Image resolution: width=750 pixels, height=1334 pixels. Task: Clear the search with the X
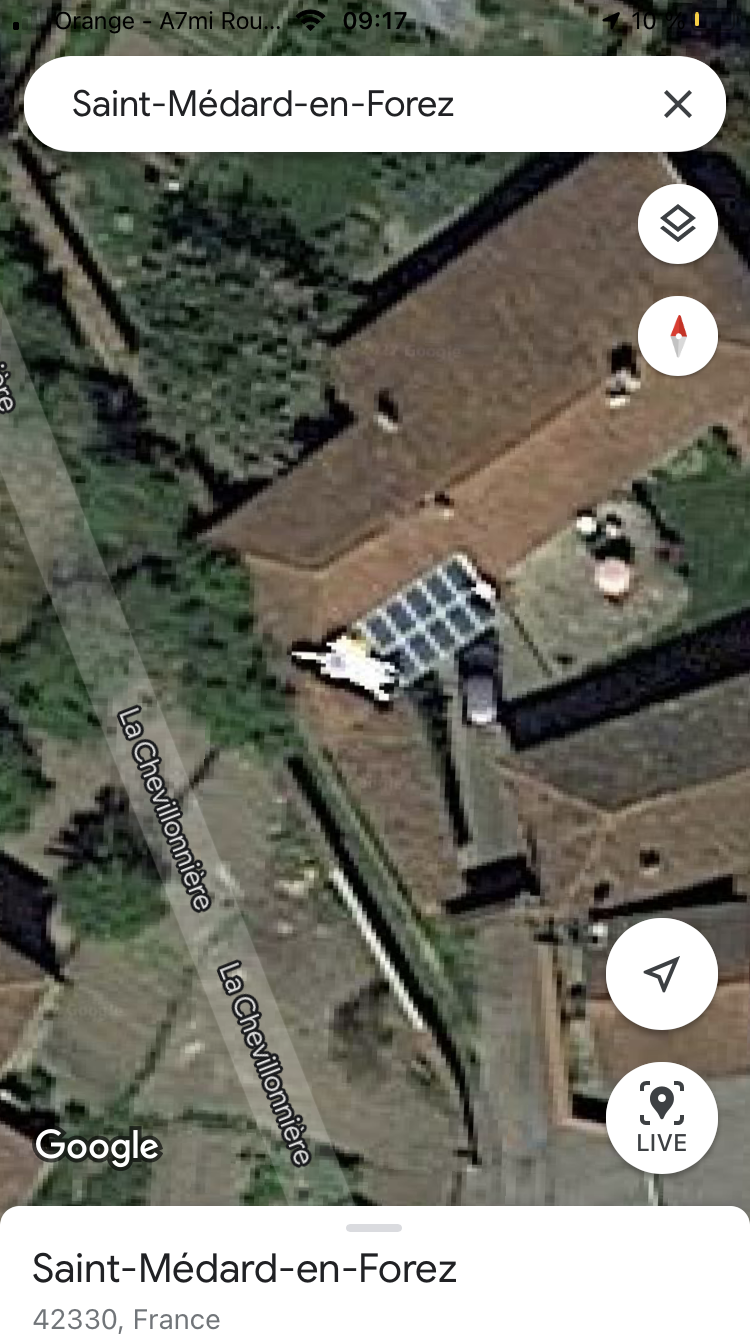click(678, 104)
